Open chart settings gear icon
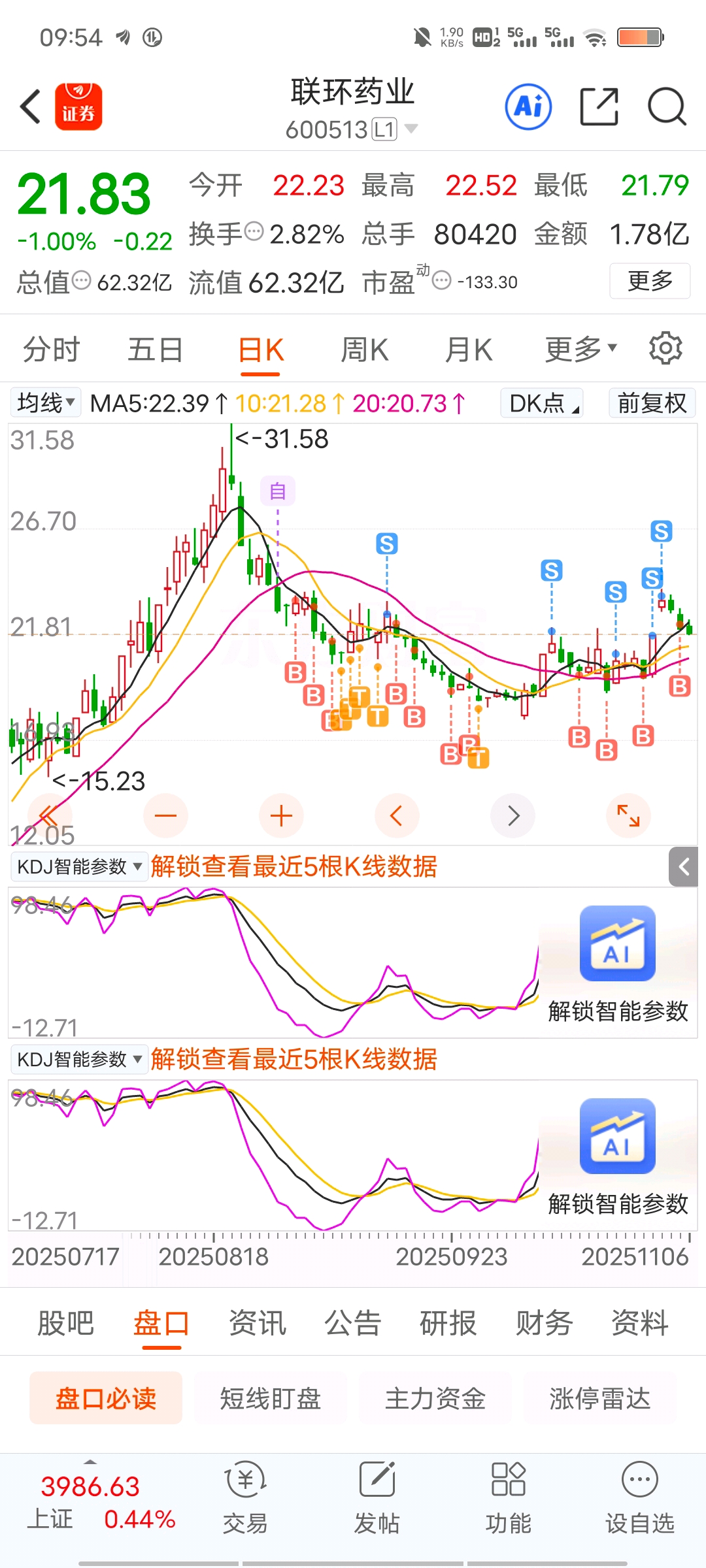This screenshot has height=1568, width=706. 665,348
